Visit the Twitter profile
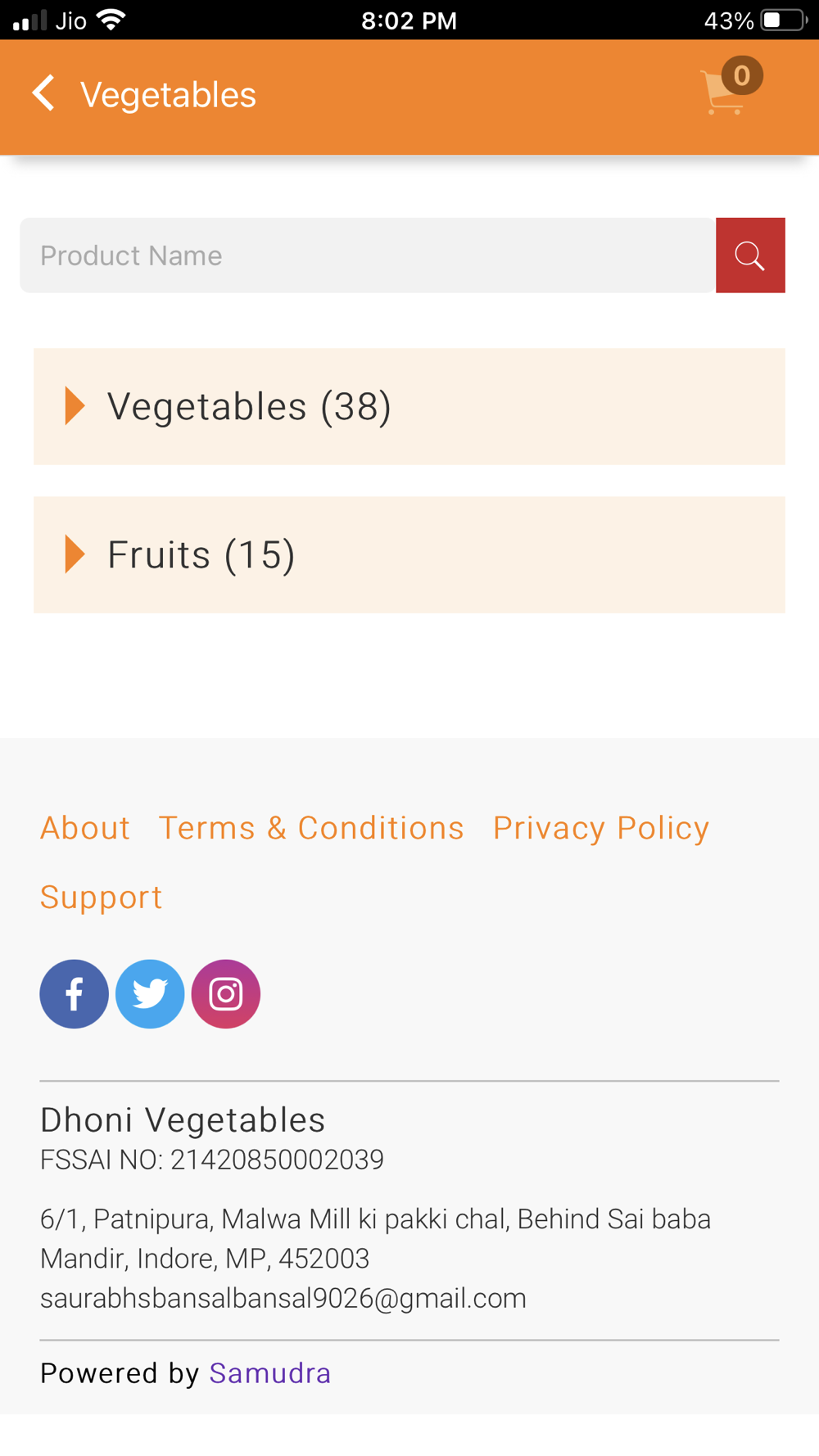 [150, 994]
